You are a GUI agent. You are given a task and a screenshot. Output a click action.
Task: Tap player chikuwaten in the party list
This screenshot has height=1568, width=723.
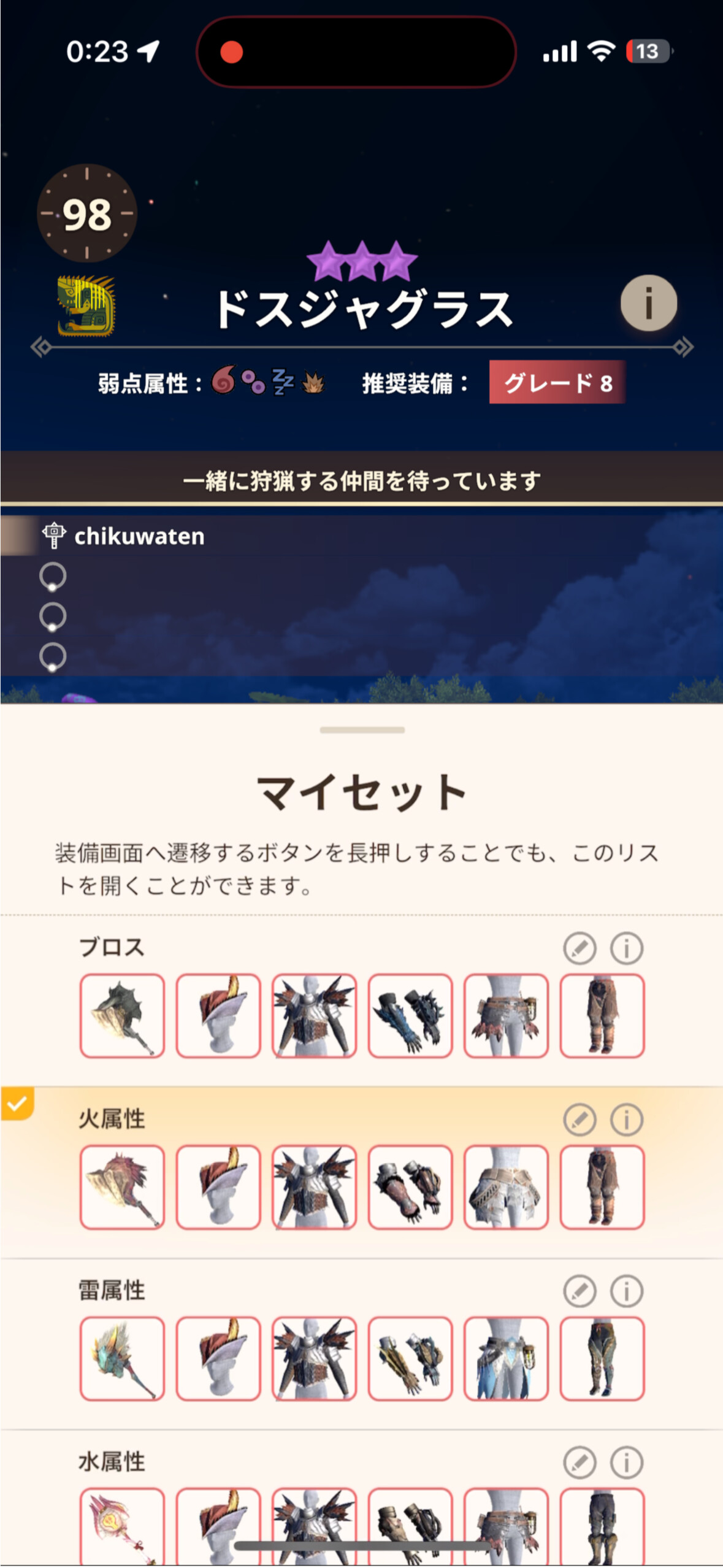pos(139,536)
